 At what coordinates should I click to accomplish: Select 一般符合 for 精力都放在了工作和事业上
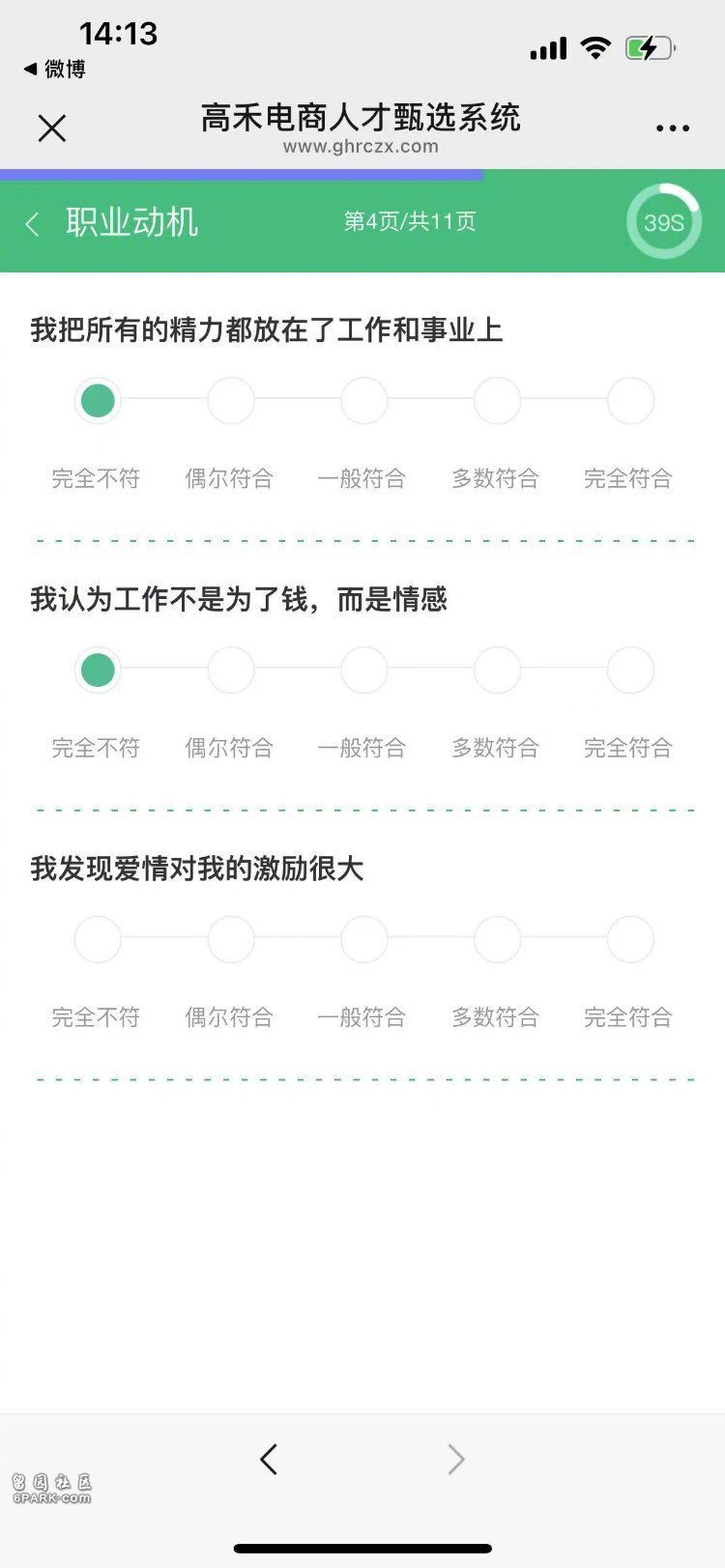click(x=364, y=401)
